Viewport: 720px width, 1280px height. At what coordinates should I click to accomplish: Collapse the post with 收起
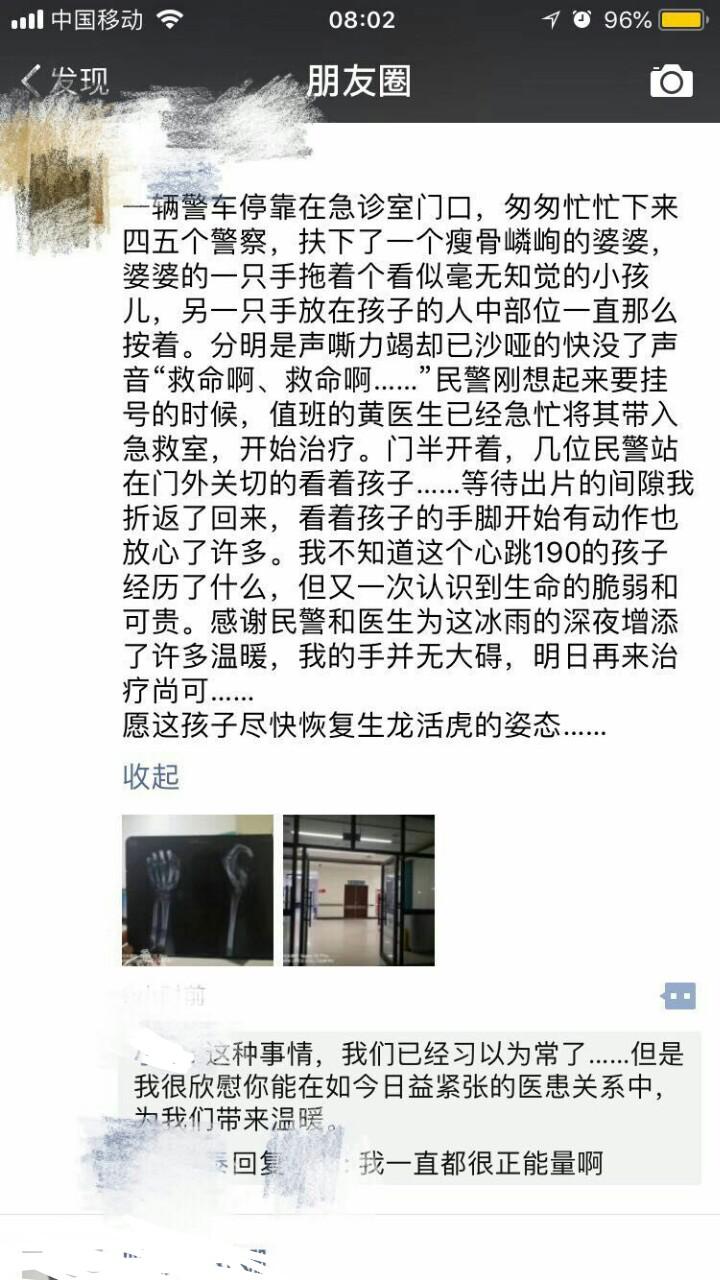(151, 776)
